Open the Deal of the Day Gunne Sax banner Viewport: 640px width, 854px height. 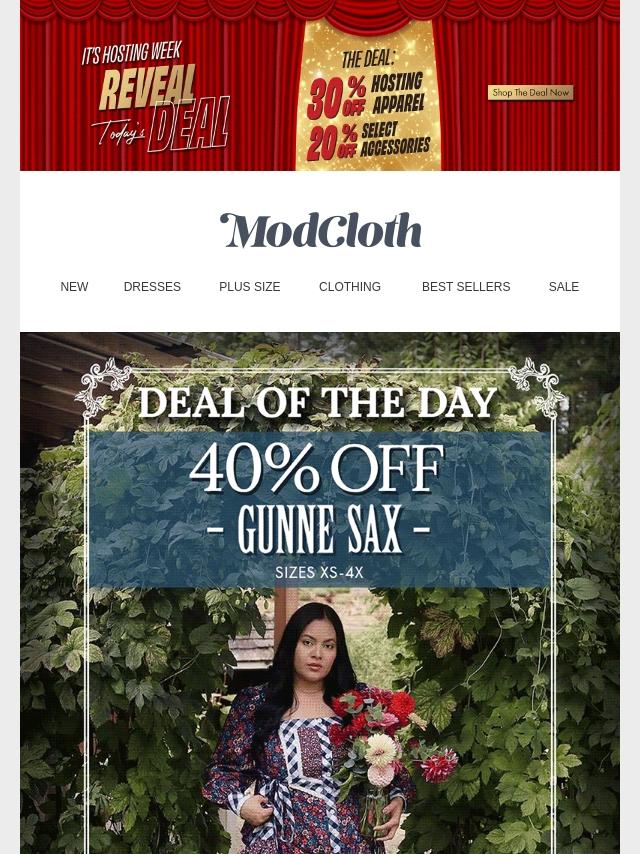coord(320,592)
